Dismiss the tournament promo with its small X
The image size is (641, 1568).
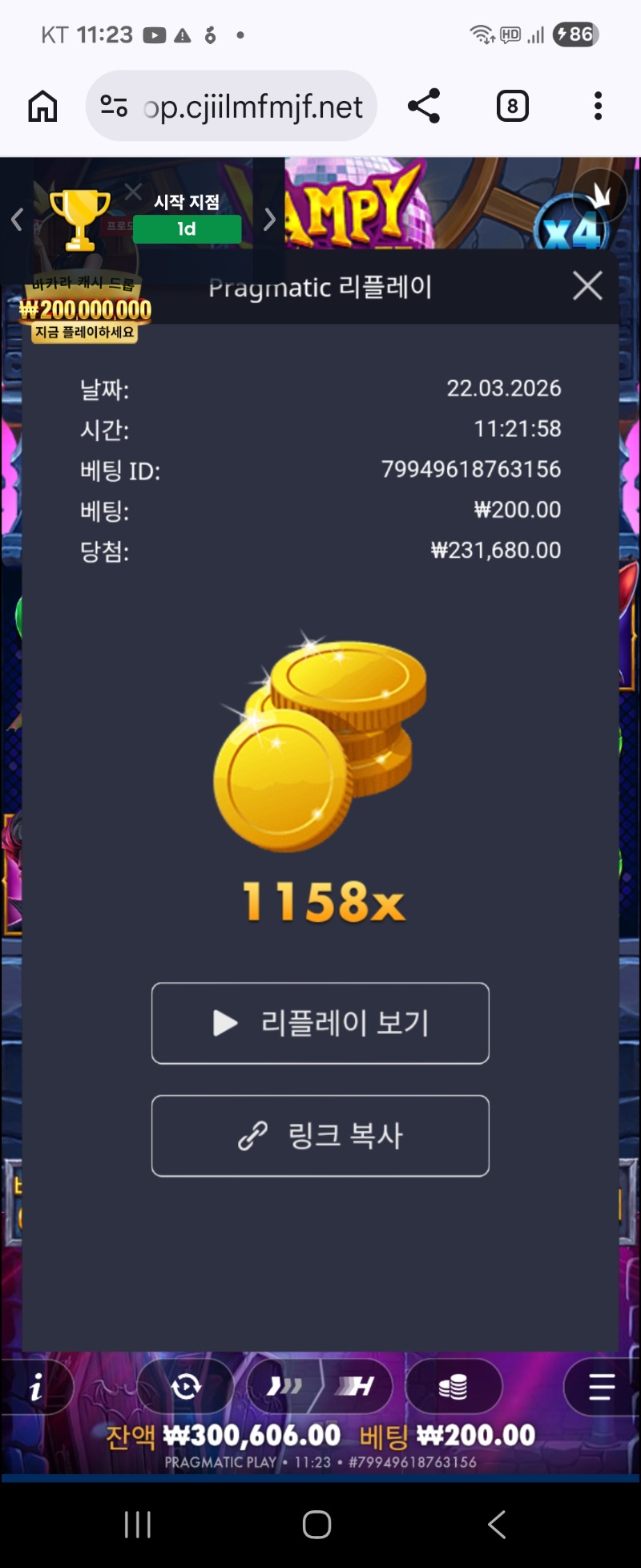(x=133, y=192)
